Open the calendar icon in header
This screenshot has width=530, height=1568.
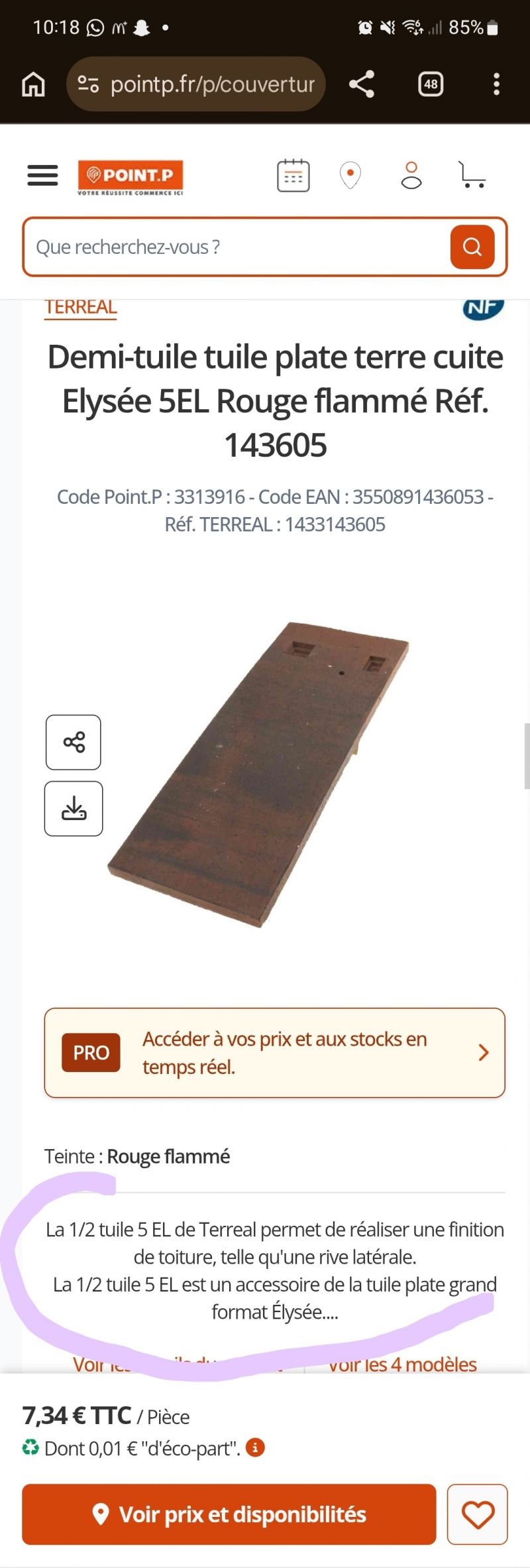click(x=293, y=176)
